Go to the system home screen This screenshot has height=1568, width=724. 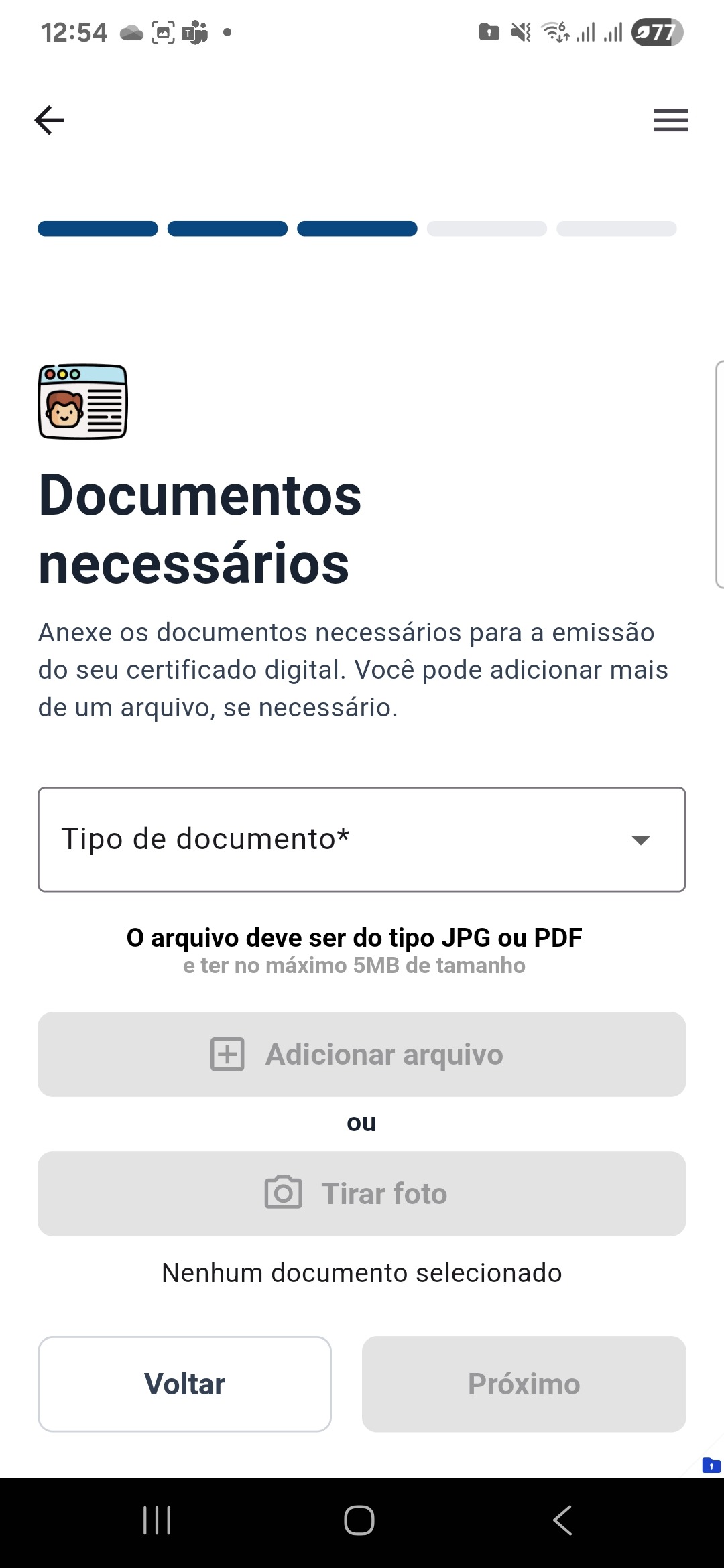click(x=359, y=1520)
